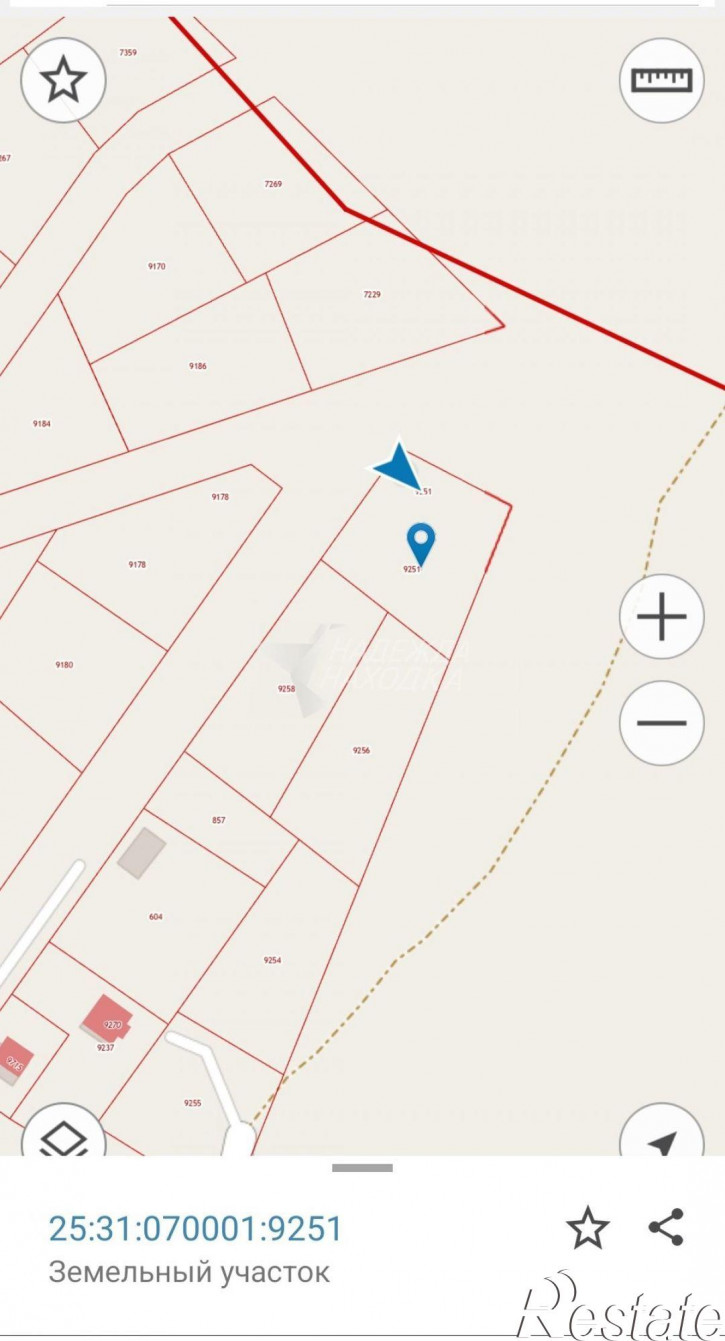The width and height of the screenshot is (725, 1341).
Task: Open details for parcel 25:31:070001:9251
Action: (196, 1228)
